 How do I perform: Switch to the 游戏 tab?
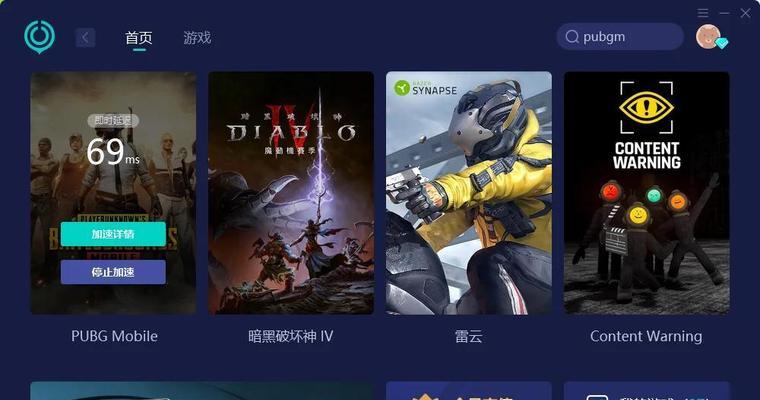tap(197, 38)
